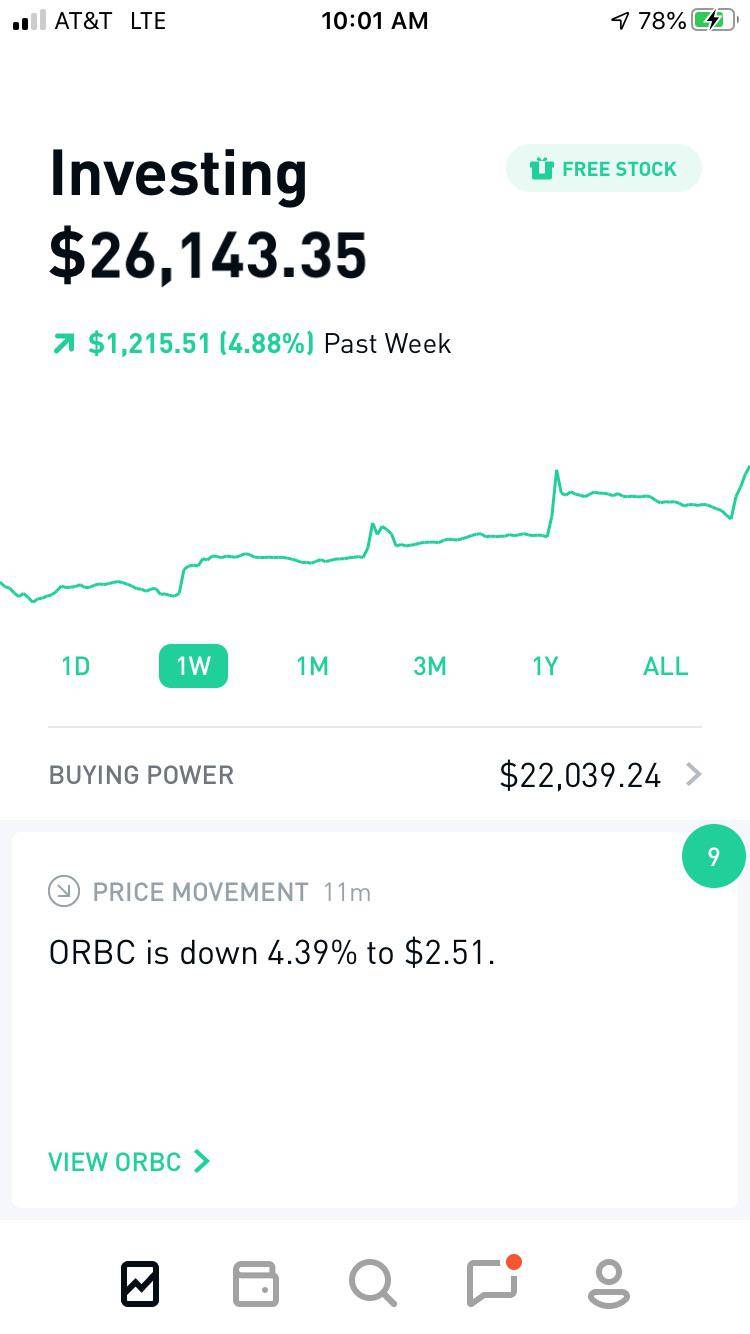Tap the downward arrow price movement icon
Screen dimensions: 750x1334
pyautogui.click(x=63, y=892)
